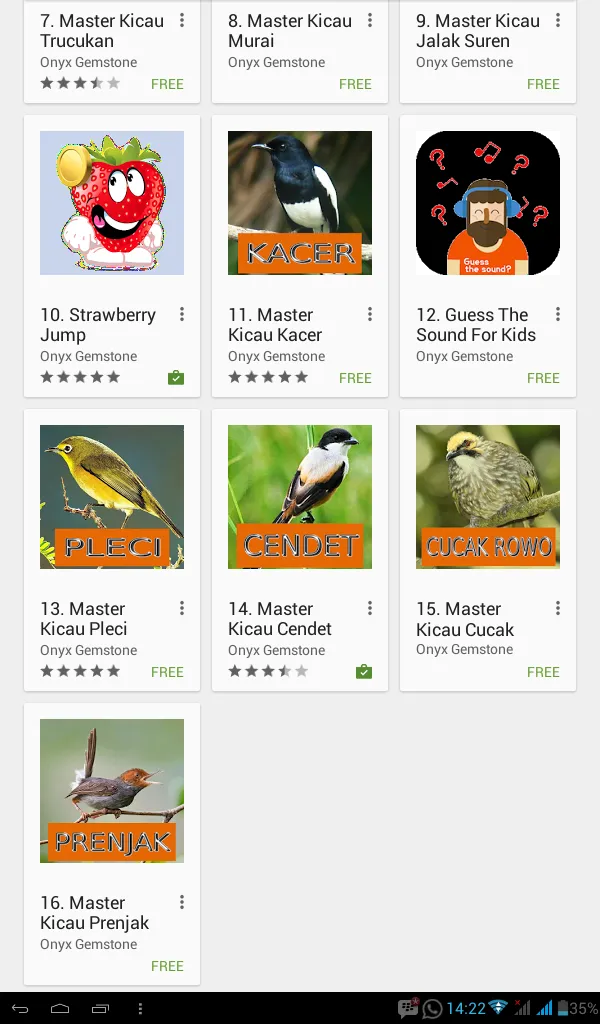Open the Master Kicau Trucukan app card

pyautogui.click(x=100, y=40)
